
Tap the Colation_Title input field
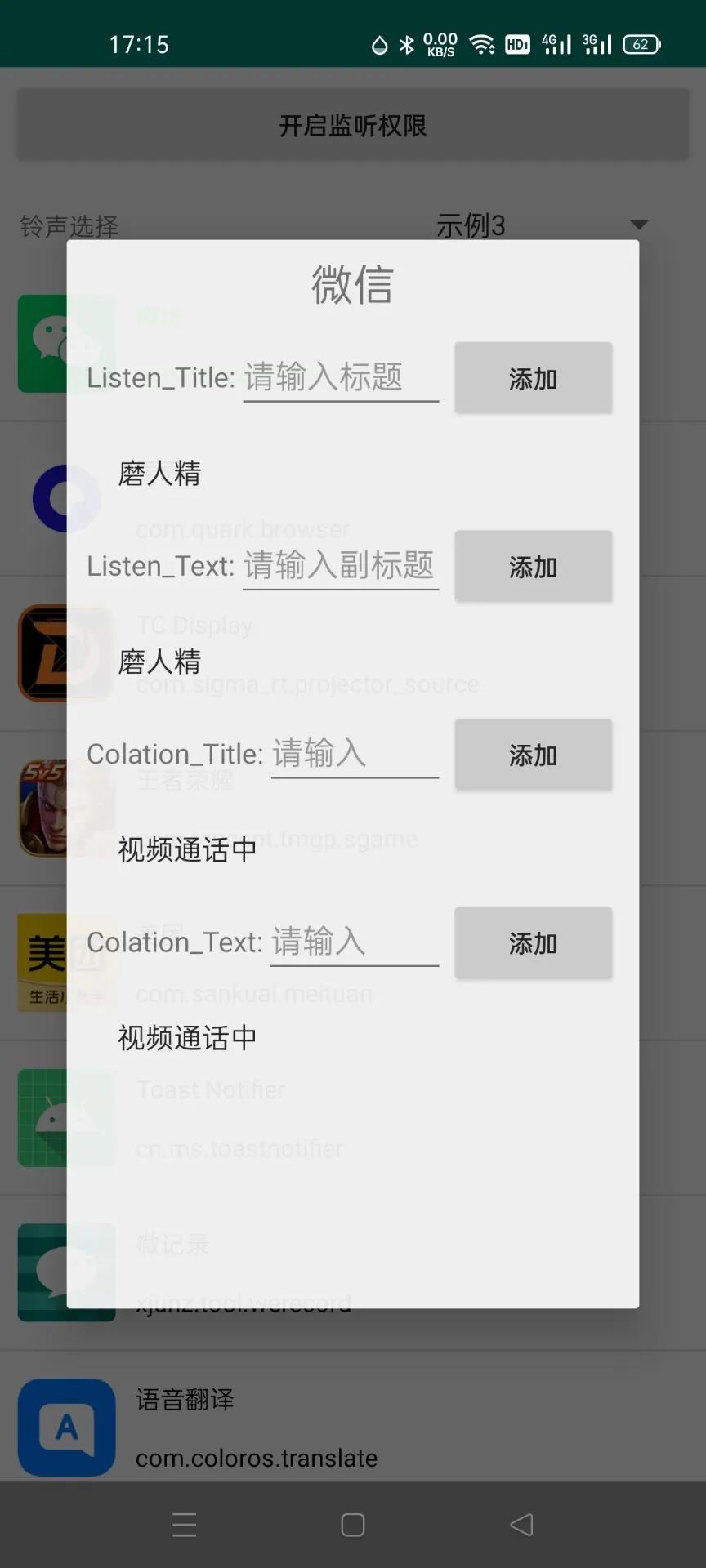(355, 754)
